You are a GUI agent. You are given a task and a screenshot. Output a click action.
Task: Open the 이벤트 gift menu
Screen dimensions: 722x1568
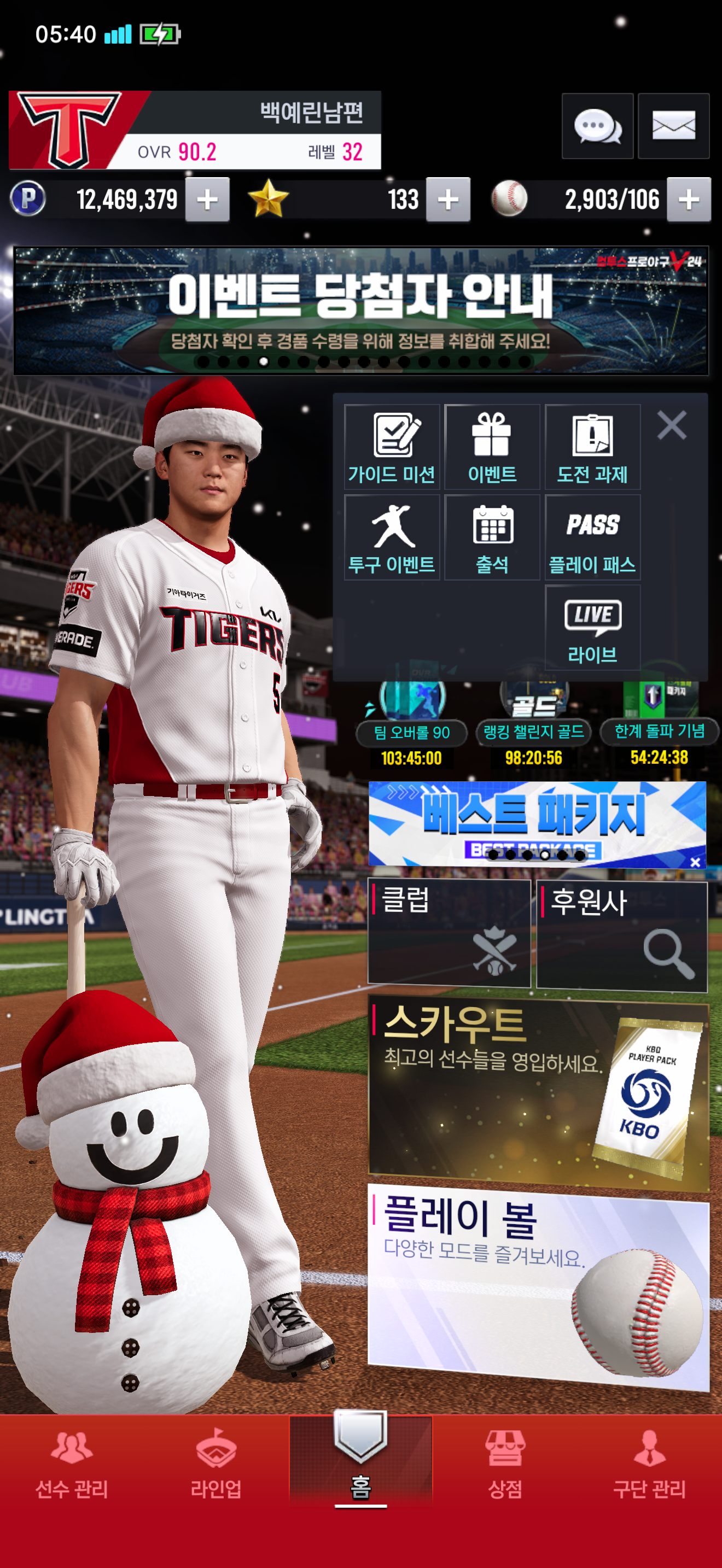492,447
